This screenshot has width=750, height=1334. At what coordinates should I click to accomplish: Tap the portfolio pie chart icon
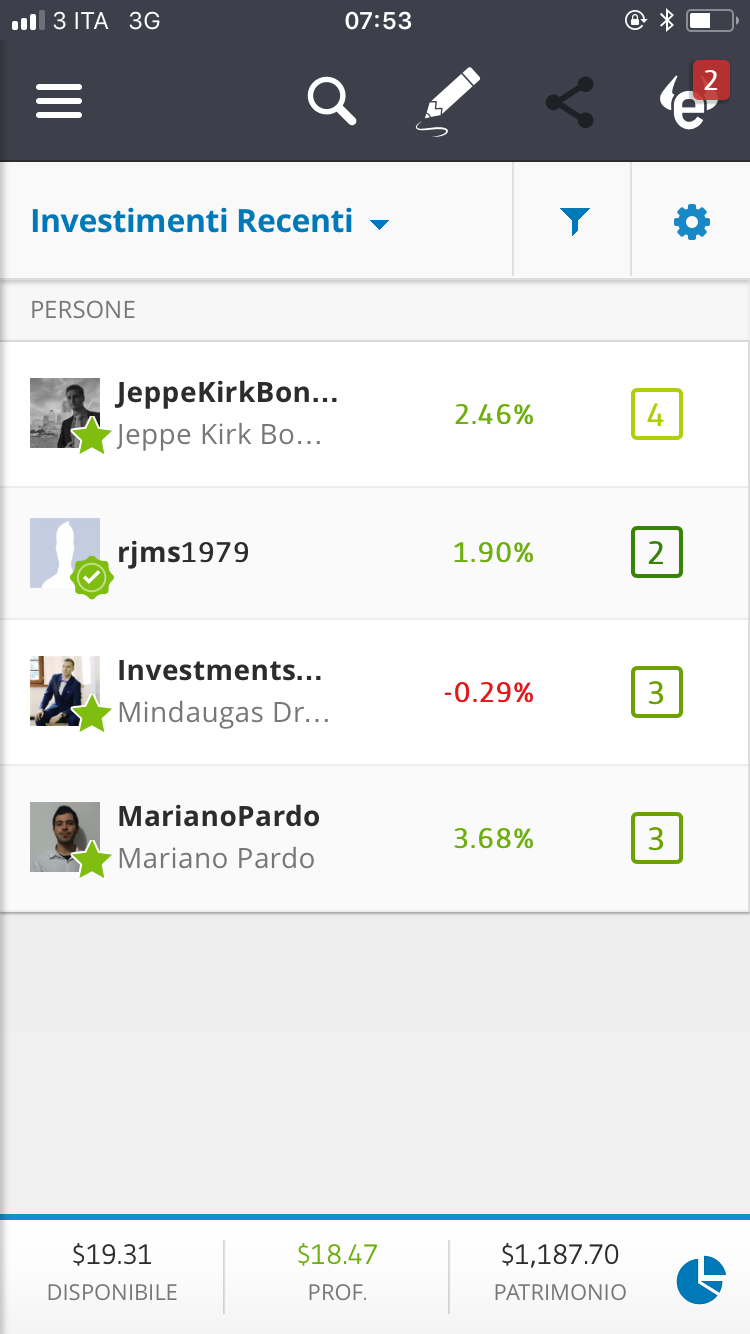[x=701, y=1280]
